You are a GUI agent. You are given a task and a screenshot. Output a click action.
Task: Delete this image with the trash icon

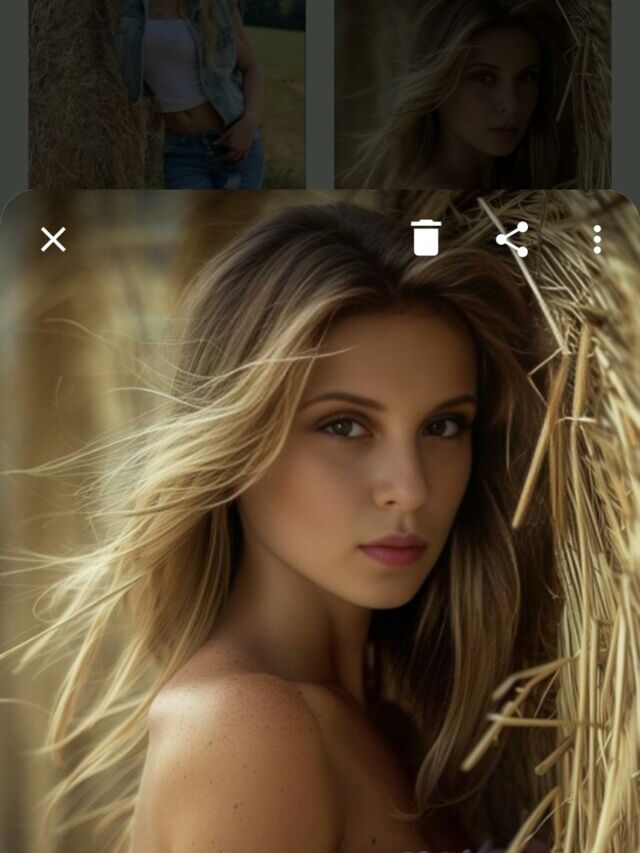click(x=426, y=238)
